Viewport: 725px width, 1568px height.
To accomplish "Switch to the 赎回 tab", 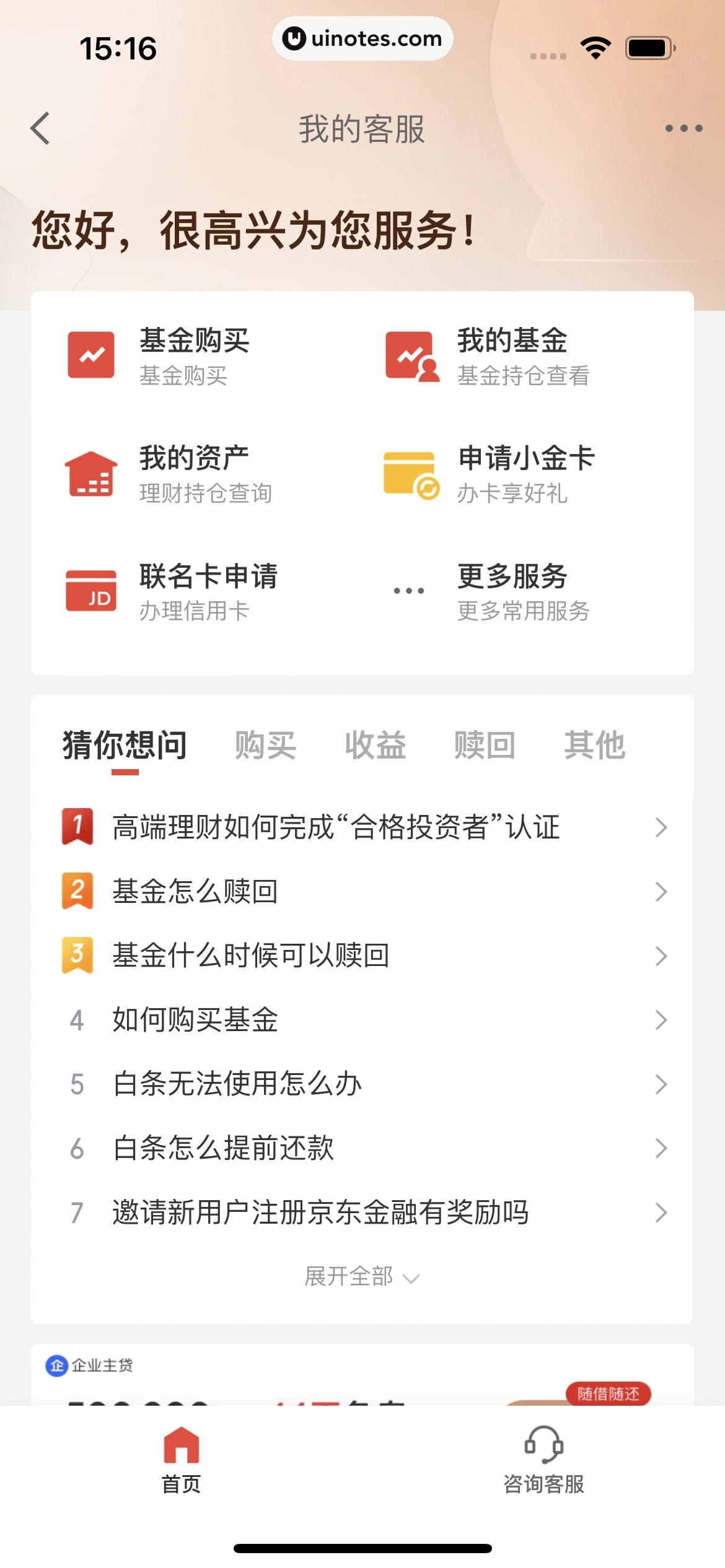I will pyautogui.click(x=485, y=744).
